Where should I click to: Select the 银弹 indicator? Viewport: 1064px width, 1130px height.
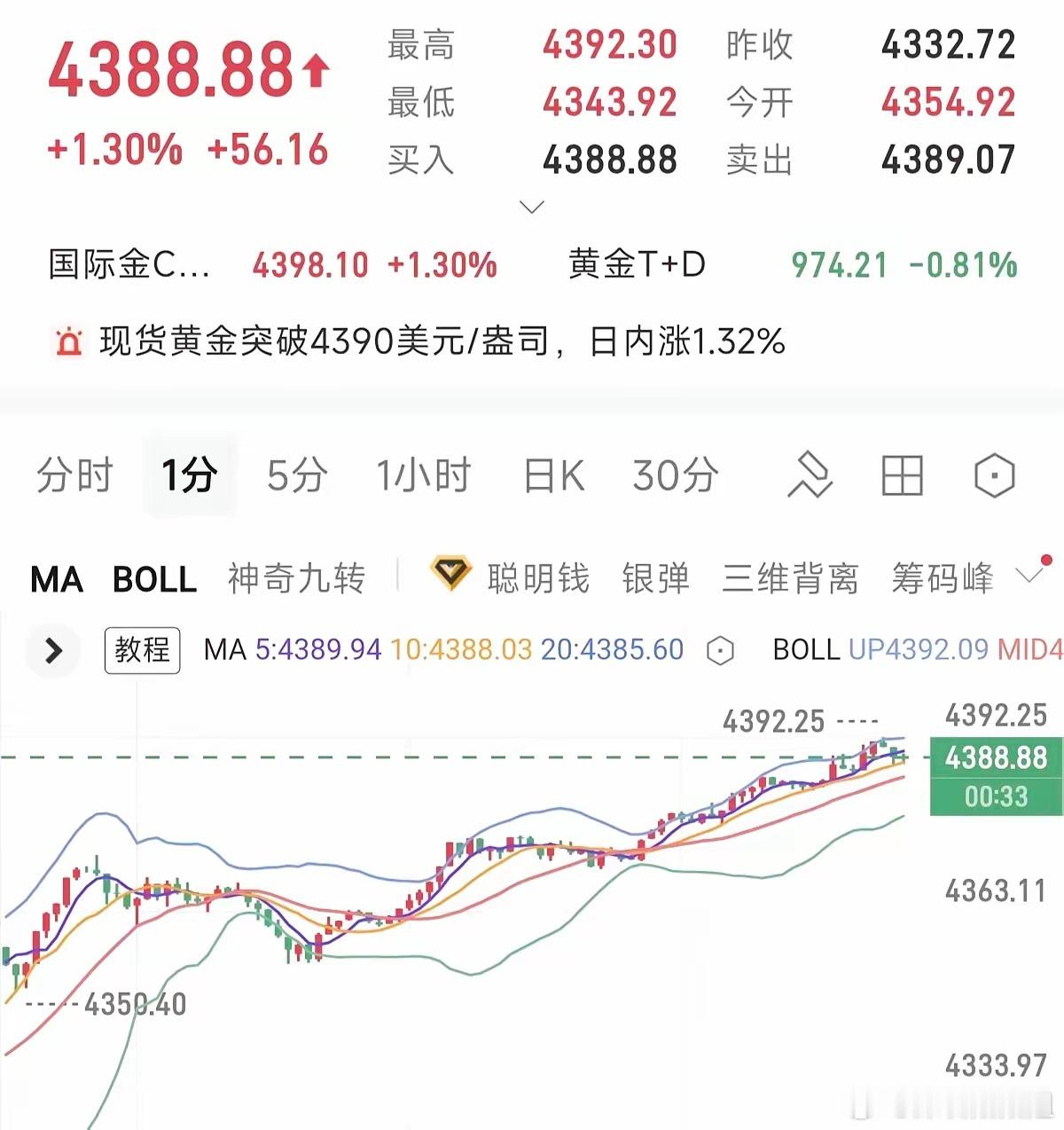[x=656, y=577]
